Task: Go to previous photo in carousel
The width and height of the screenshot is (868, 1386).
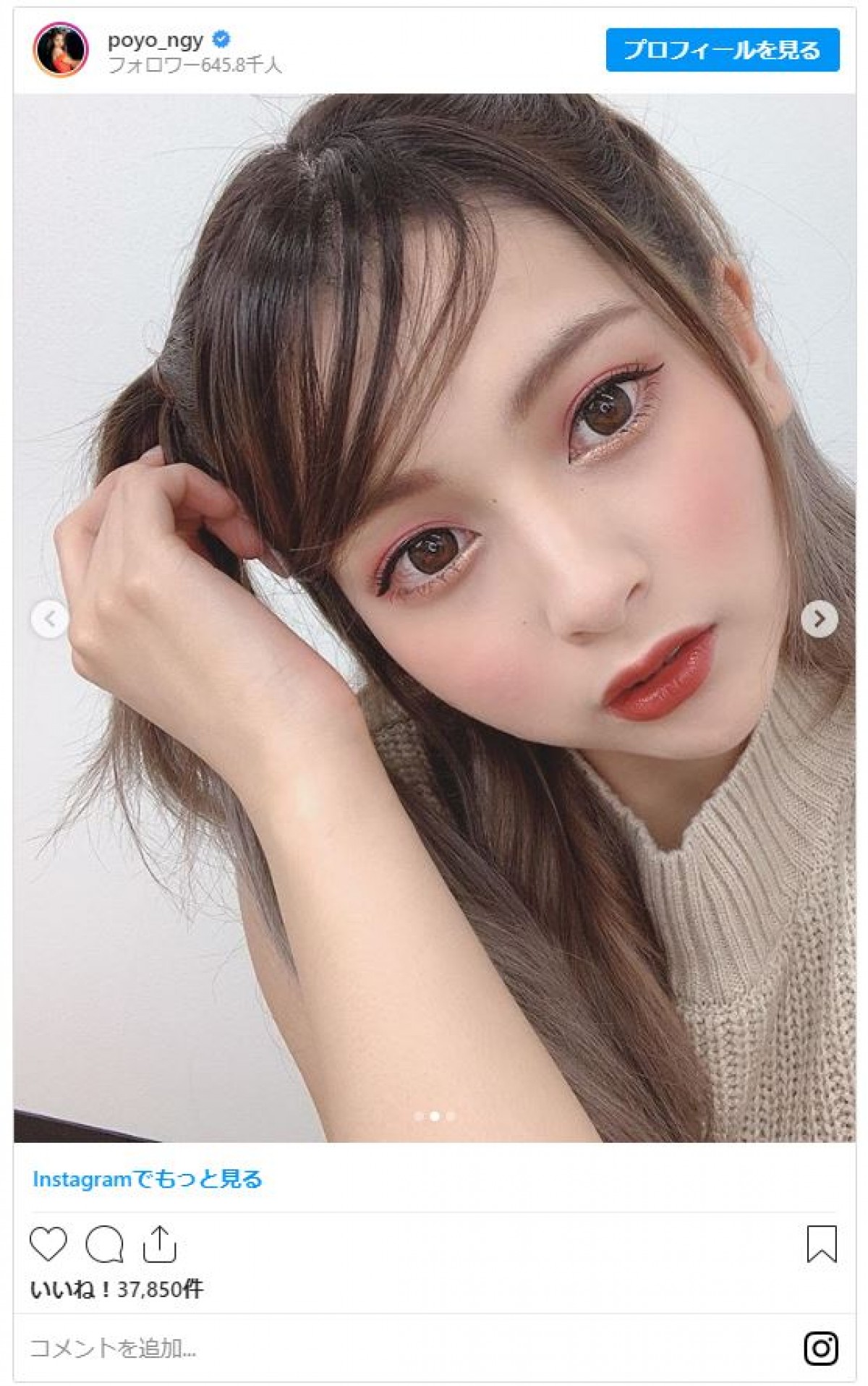Action: (50, 619)
